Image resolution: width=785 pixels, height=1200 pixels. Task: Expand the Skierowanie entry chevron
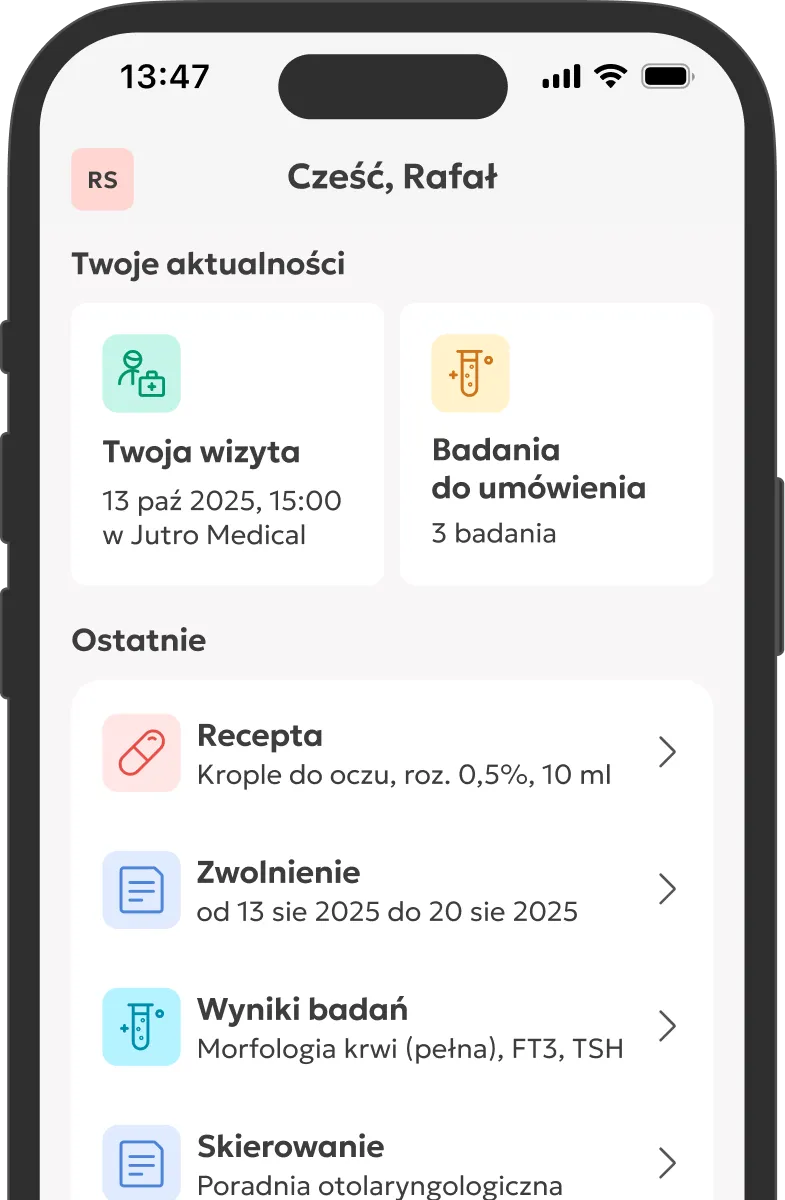point(668,1163)
